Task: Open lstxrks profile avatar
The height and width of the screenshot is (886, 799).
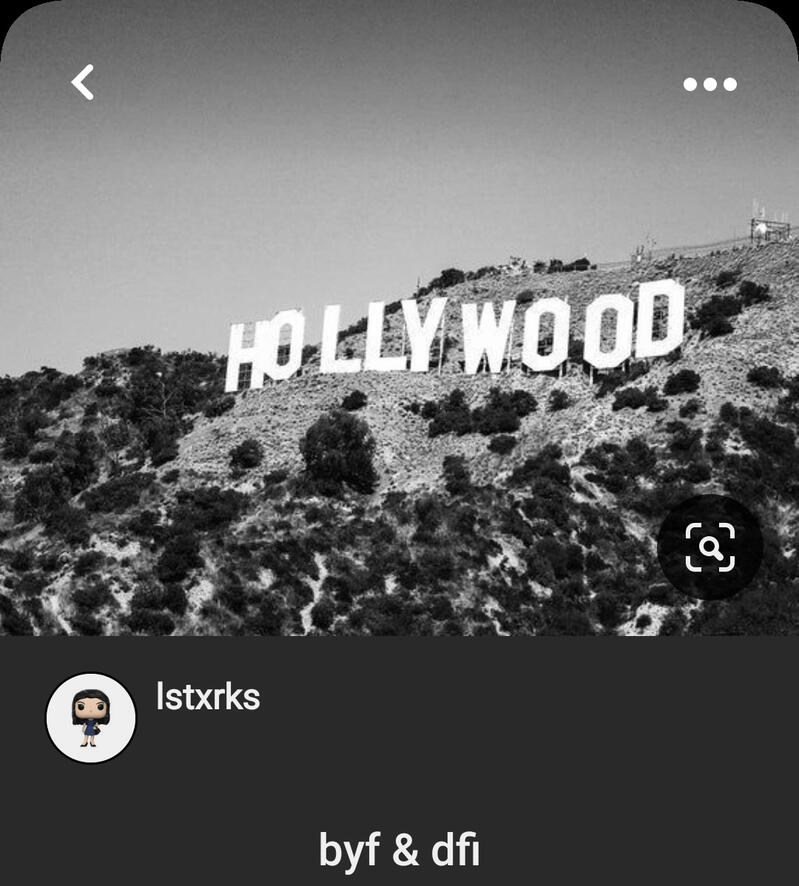Action: point(91,718)
